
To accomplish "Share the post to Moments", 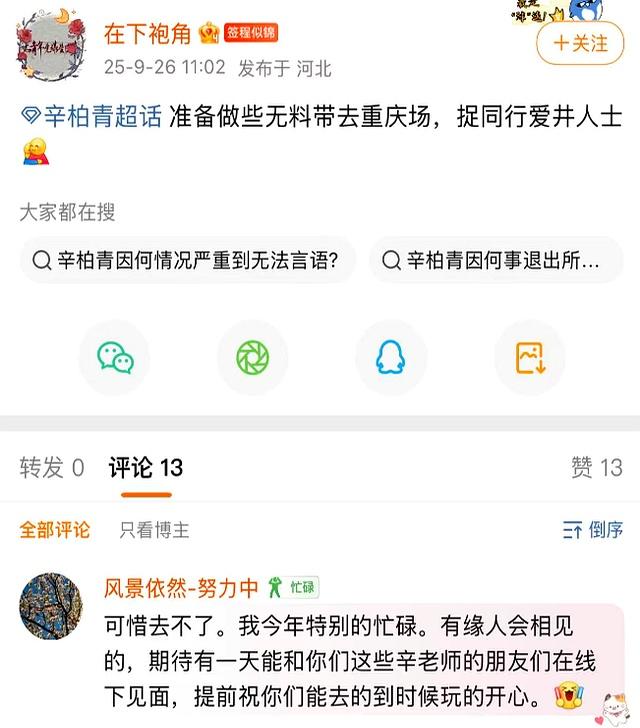I will (x=252, y=357).
